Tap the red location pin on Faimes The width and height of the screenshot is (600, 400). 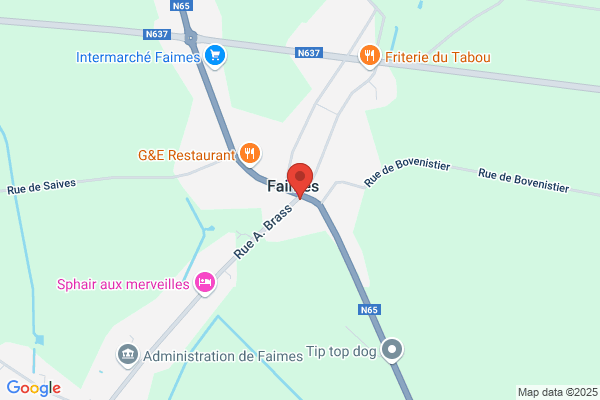(x=300, y=180)
